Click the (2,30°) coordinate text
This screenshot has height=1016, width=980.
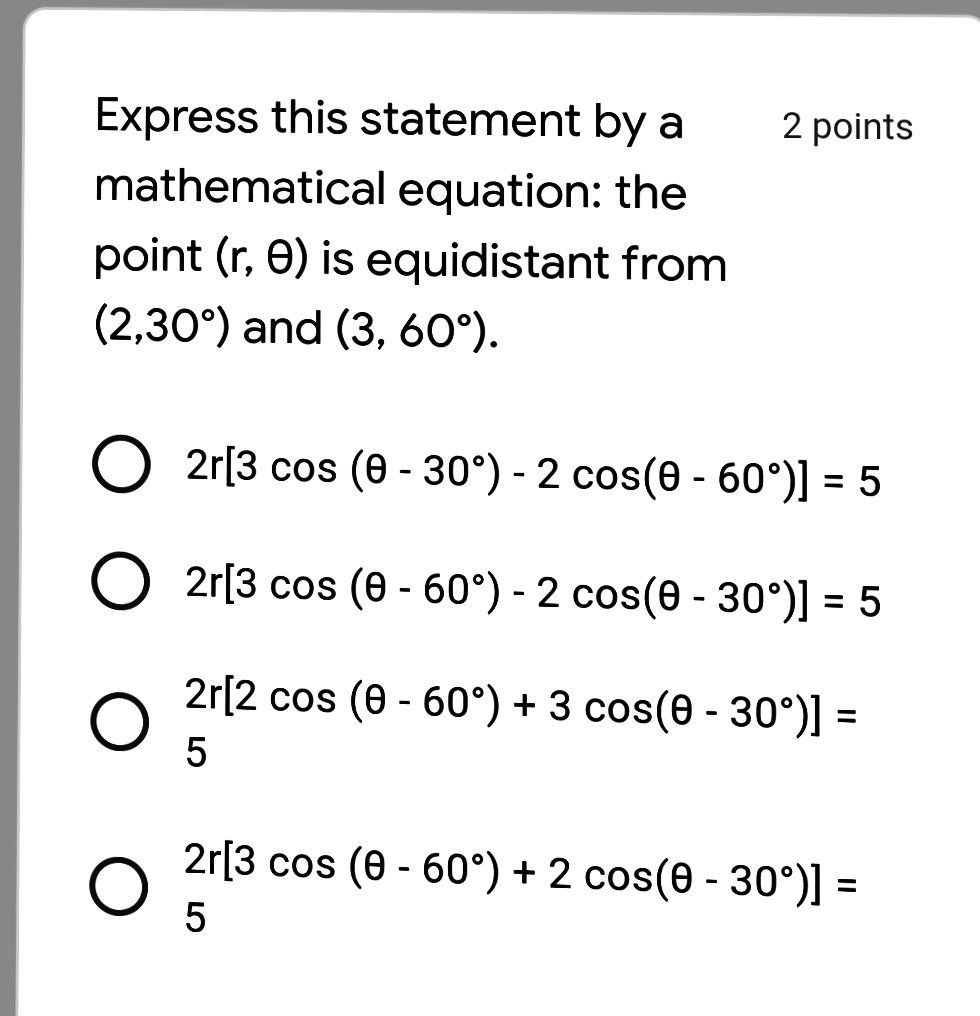[x=164, y=325]
